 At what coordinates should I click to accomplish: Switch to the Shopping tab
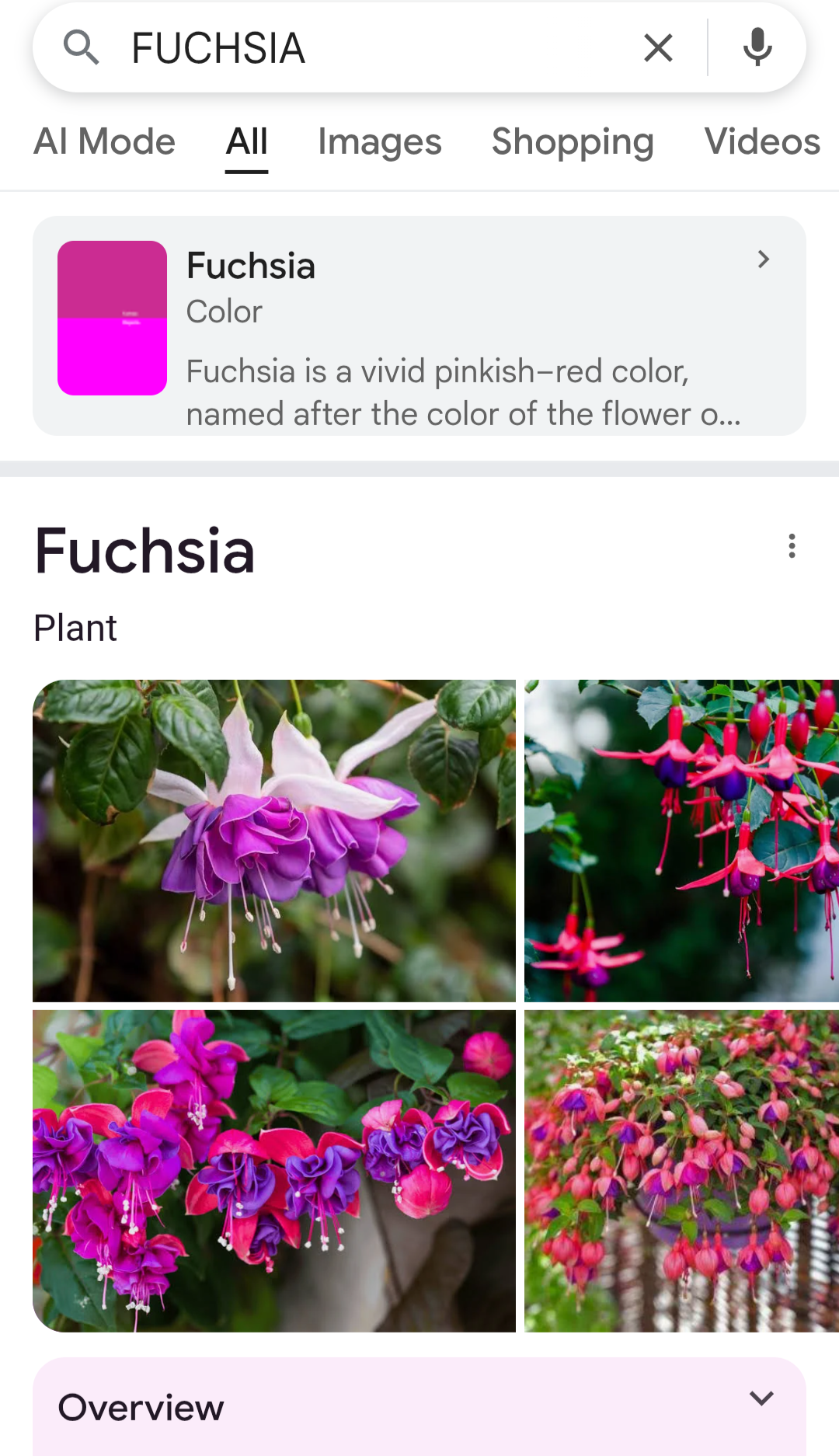click(573, 142)
